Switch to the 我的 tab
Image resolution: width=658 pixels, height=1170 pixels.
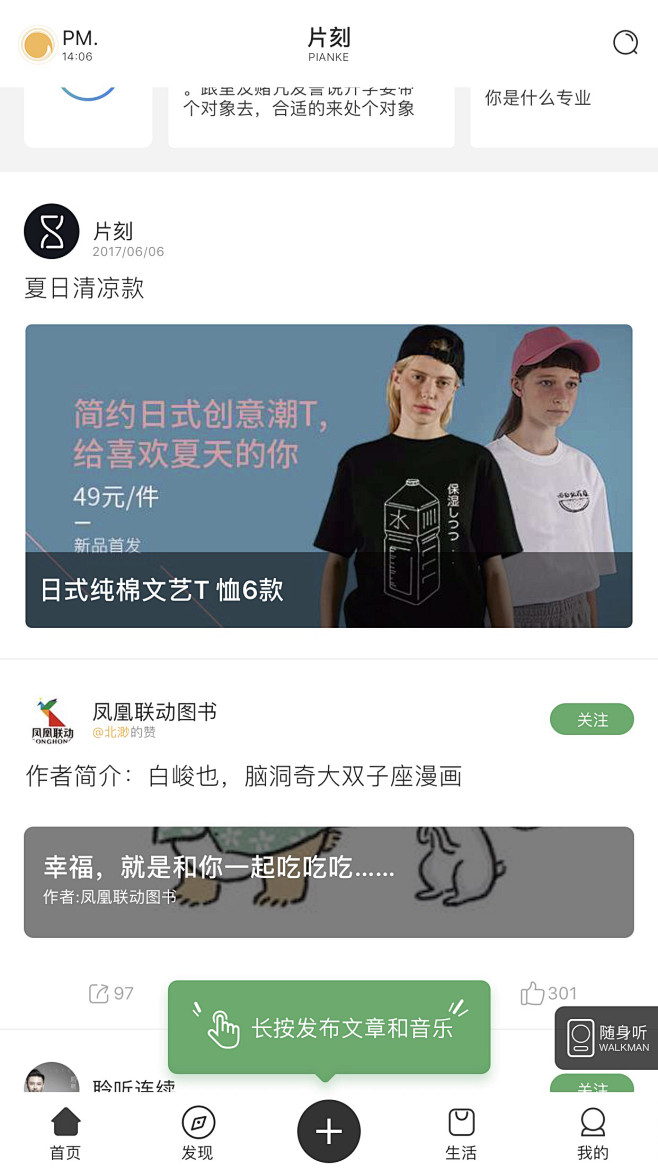pos(593,1134)
